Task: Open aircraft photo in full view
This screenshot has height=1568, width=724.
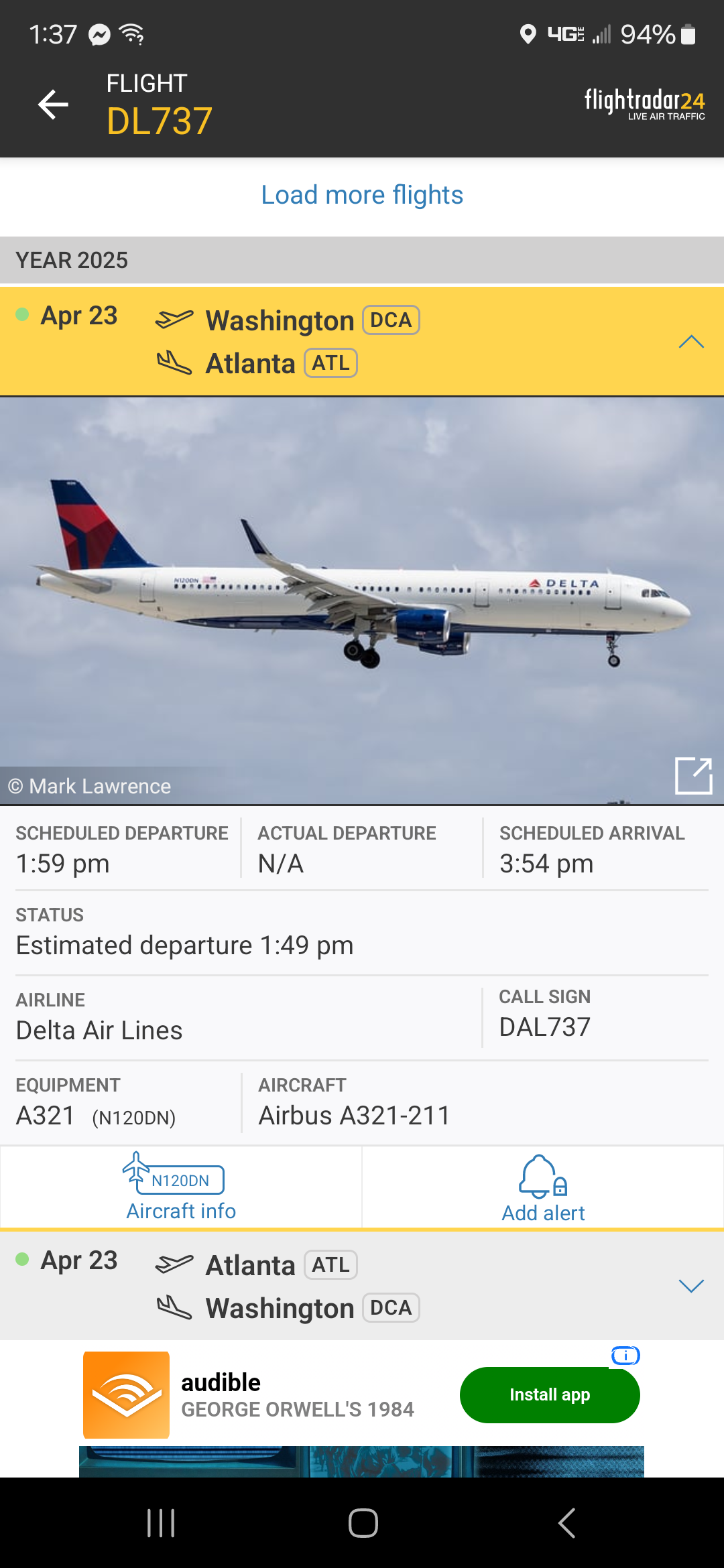Action: 693,775
